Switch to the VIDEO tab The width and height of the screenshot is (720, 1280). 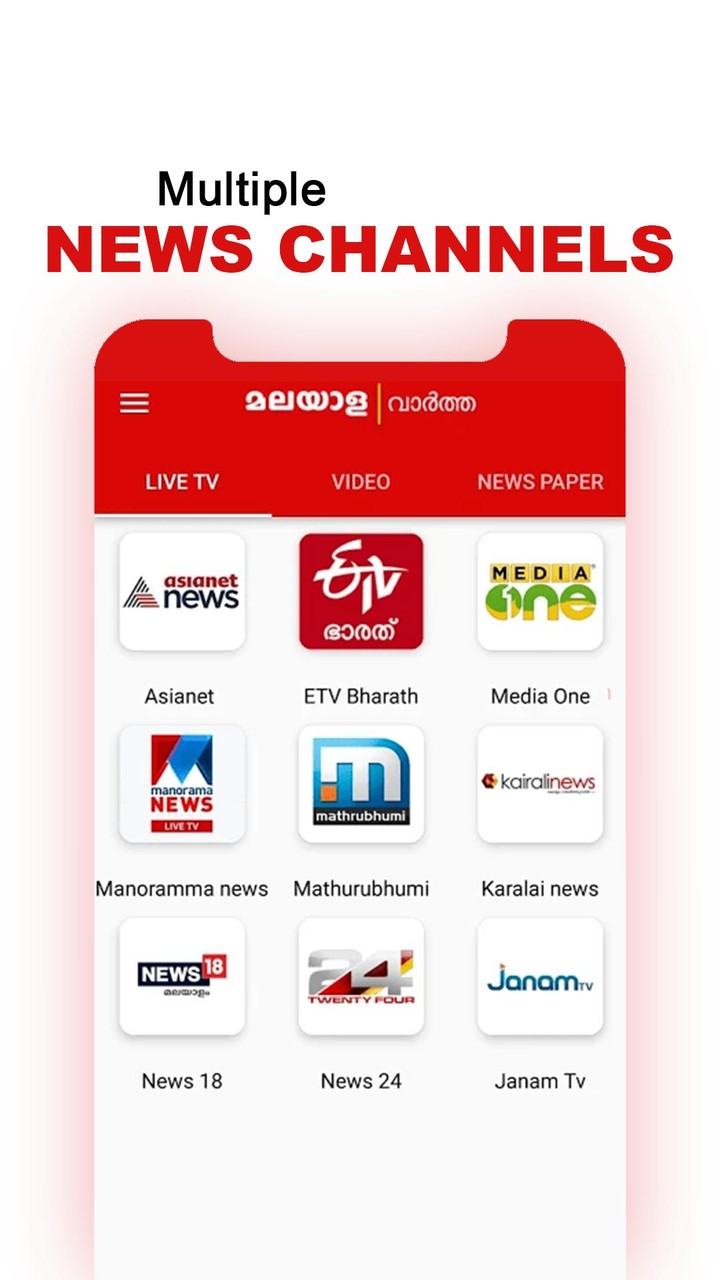360,482
